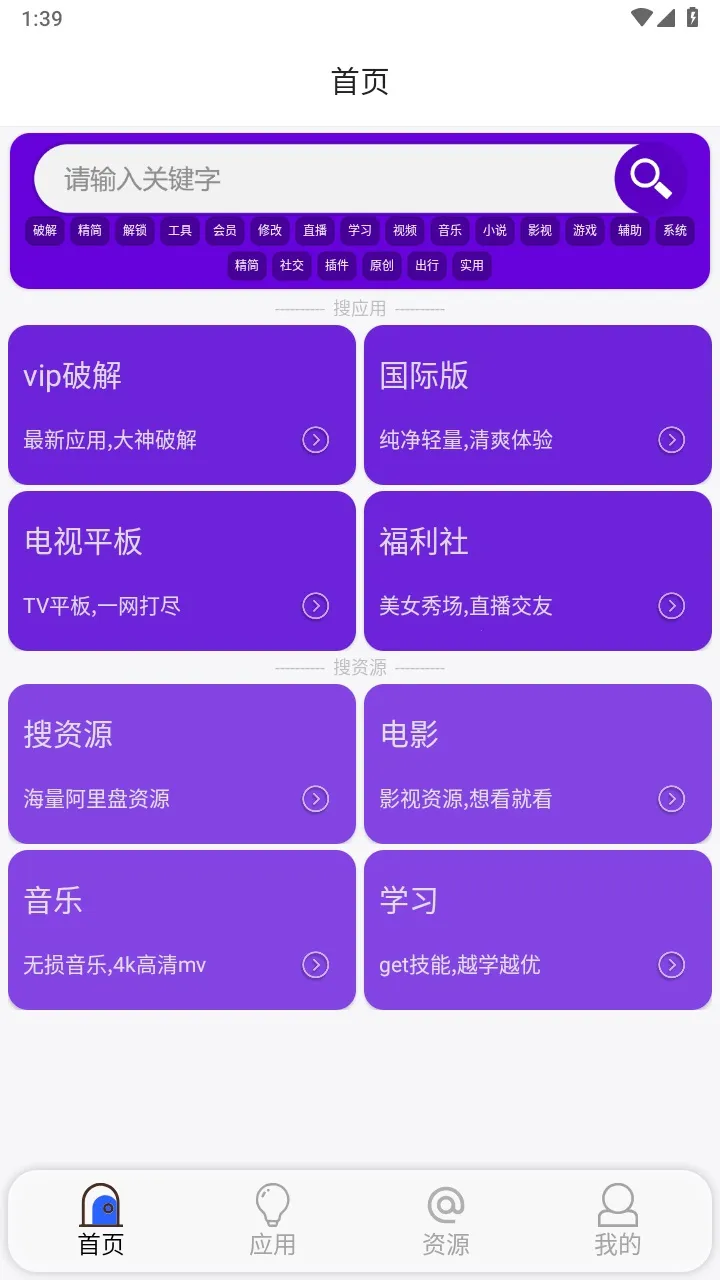Tap the magnifier search button
The image size is (720, 1280).
(x=650, y=179)
